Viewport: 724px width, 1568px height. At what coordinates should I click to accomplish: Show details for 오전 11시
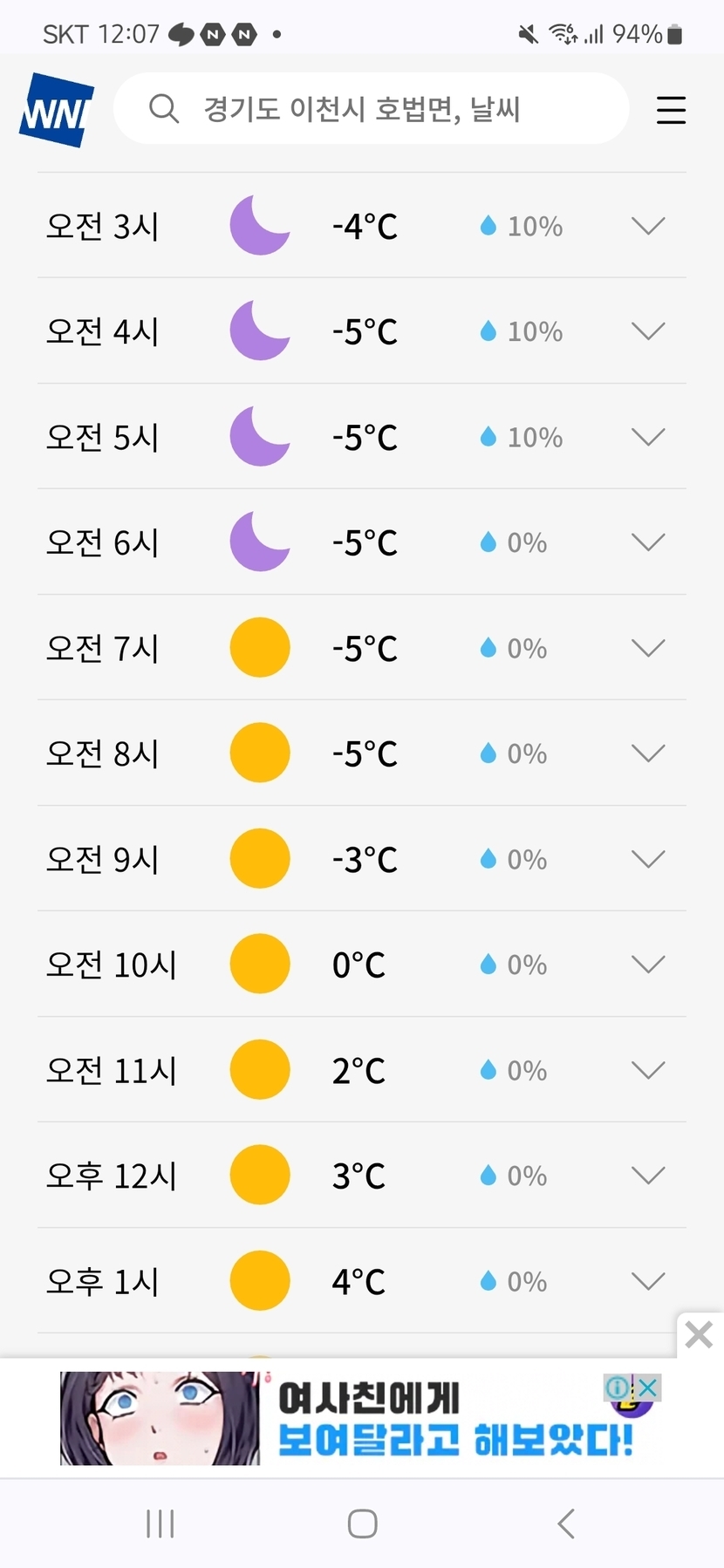[x=647, y=1070]
